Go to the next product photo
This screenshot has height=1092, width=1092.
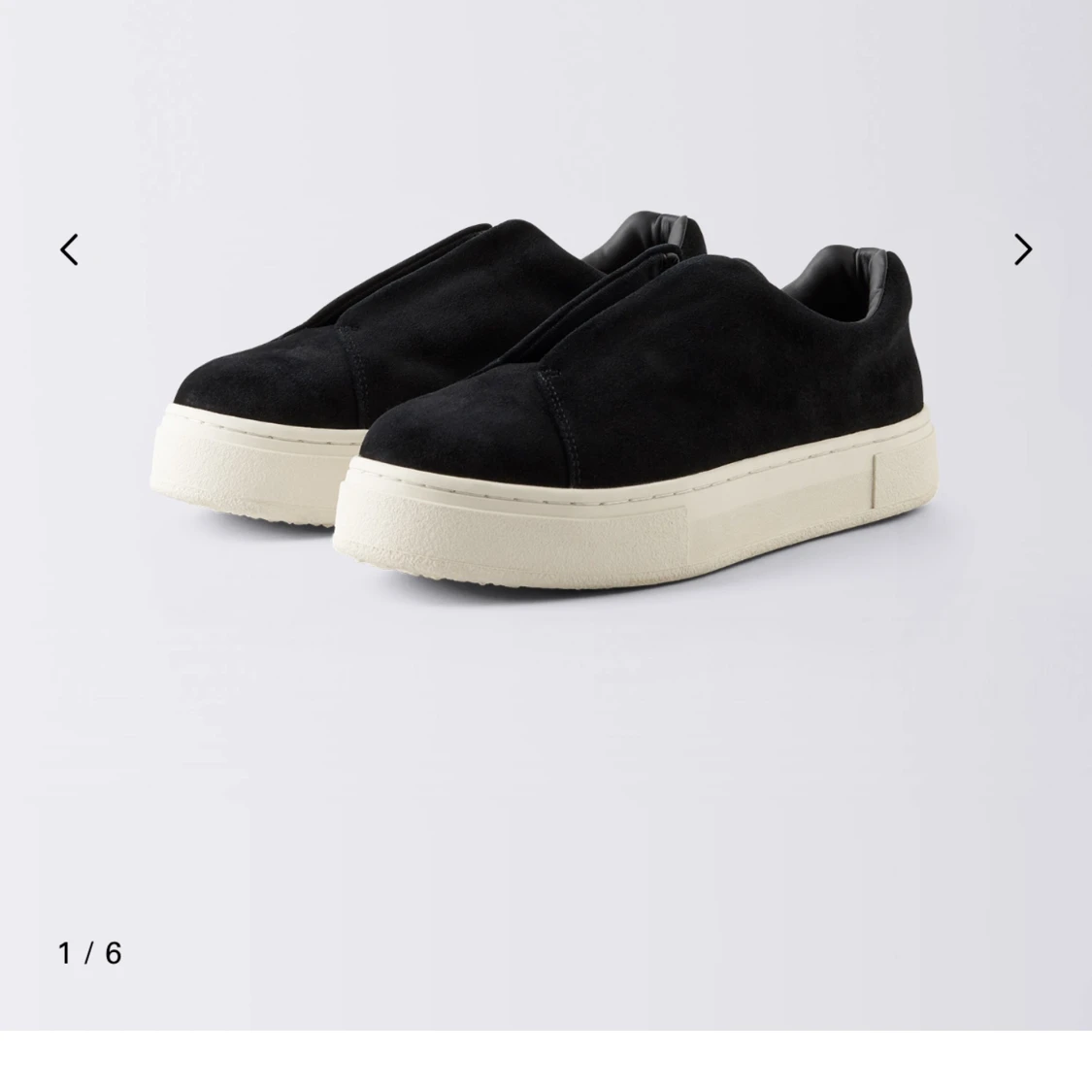click(1022, 249)
